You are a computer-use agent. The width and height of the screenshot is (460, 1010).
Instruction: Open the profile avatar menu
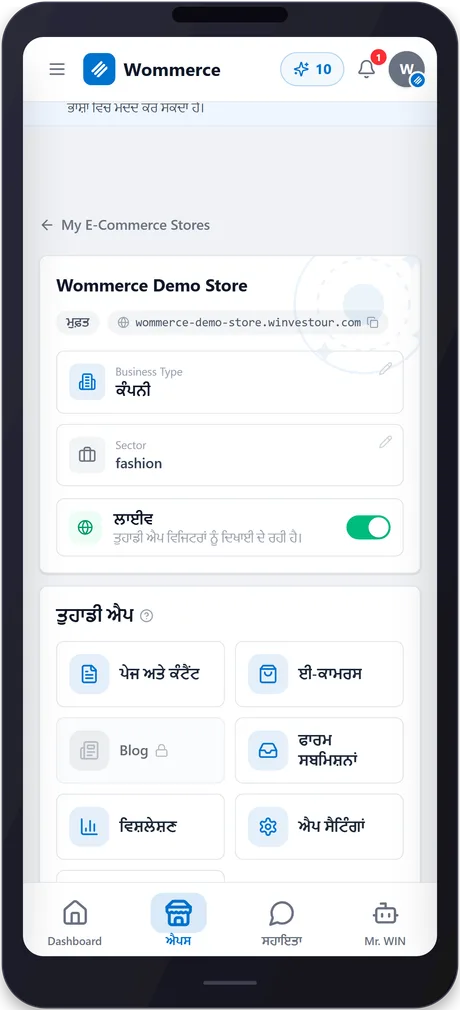407,70
